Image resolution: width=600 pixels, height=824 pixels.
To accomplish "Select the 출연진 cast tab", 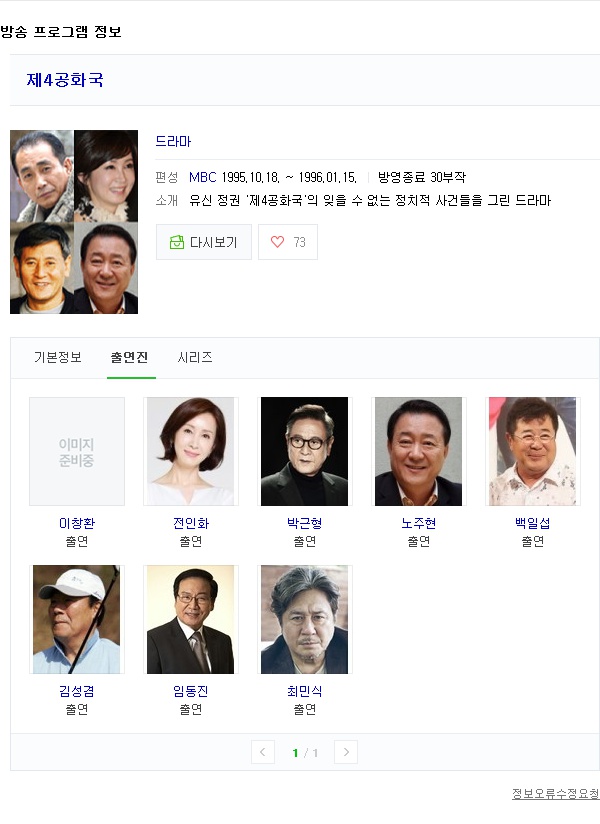I will pyautogui.click(x=129, y=357).
